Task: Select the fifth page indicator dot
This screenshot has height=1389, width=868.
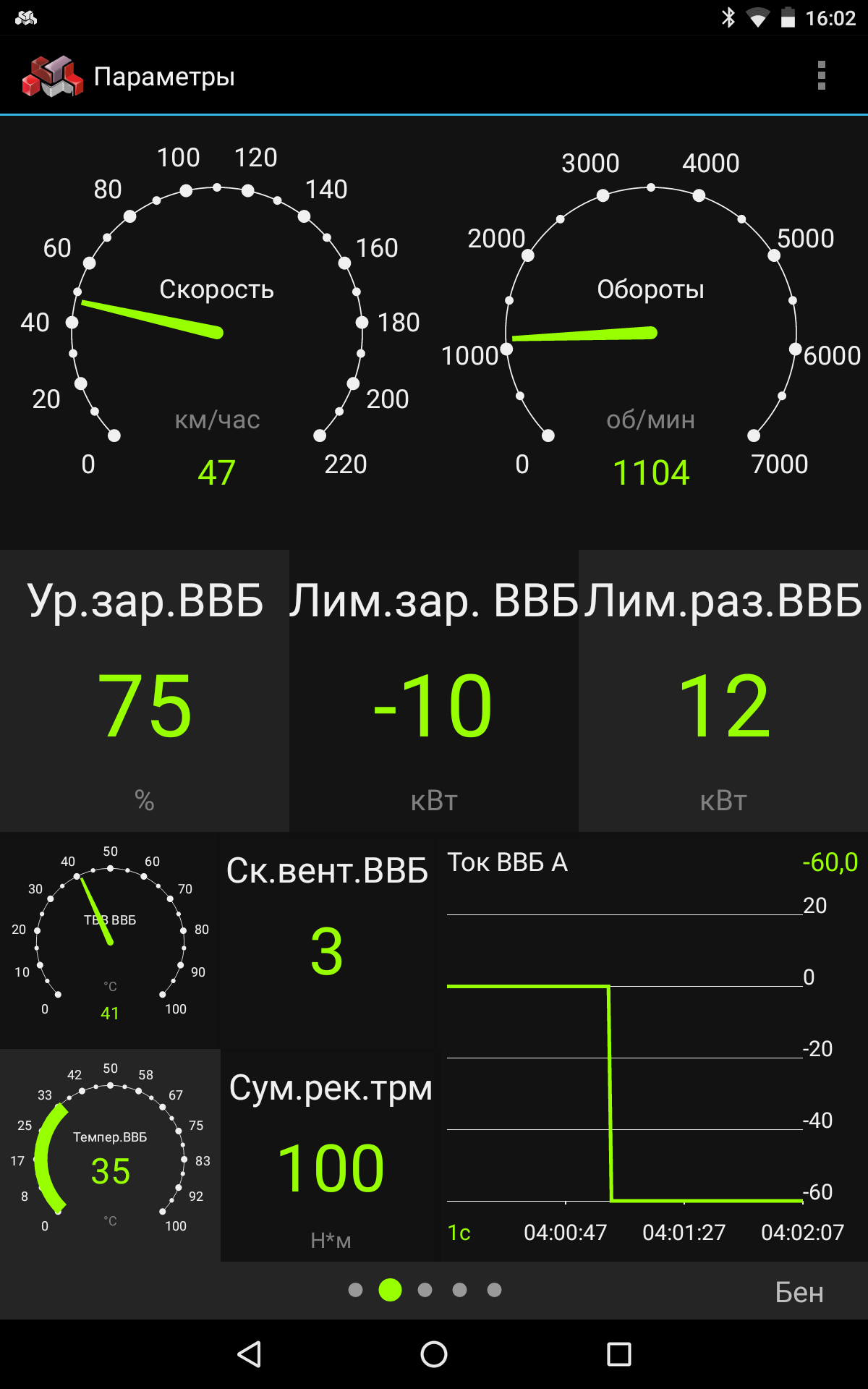Action: (494, 1290)
